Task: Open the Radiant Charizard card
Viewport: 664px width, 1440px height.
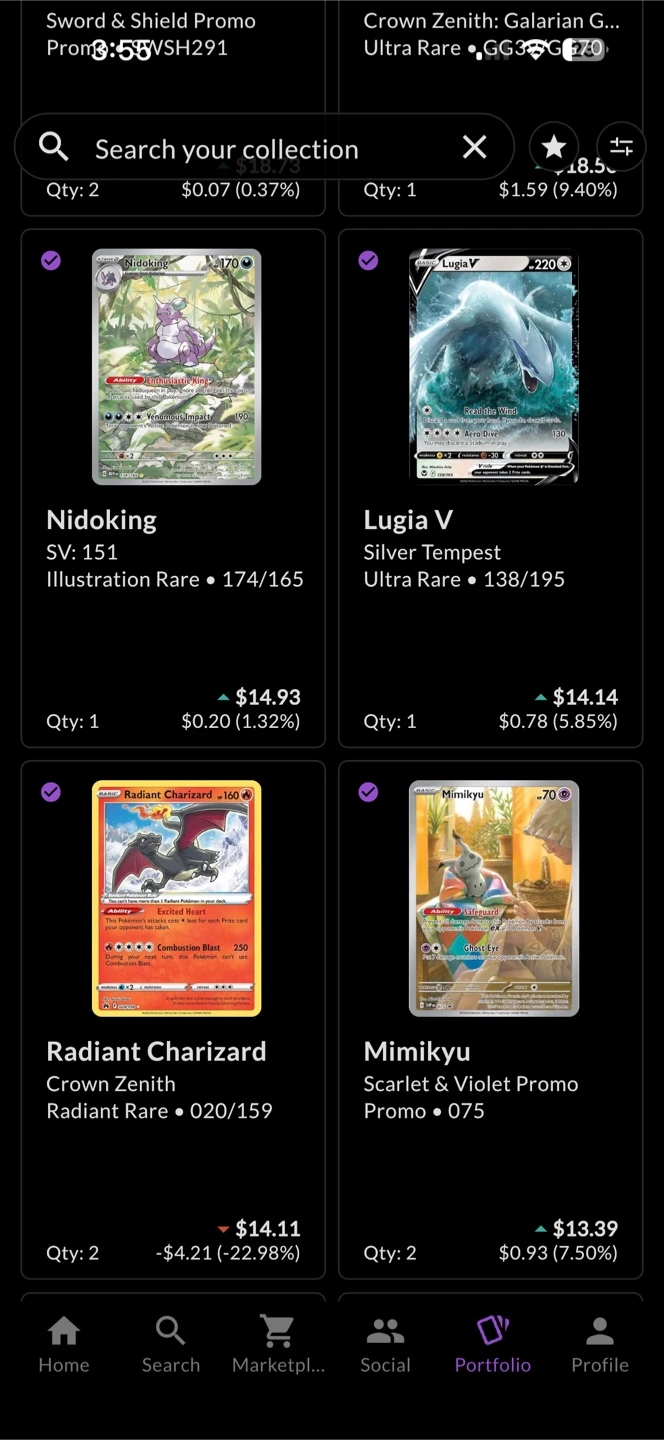Action: 176,899
